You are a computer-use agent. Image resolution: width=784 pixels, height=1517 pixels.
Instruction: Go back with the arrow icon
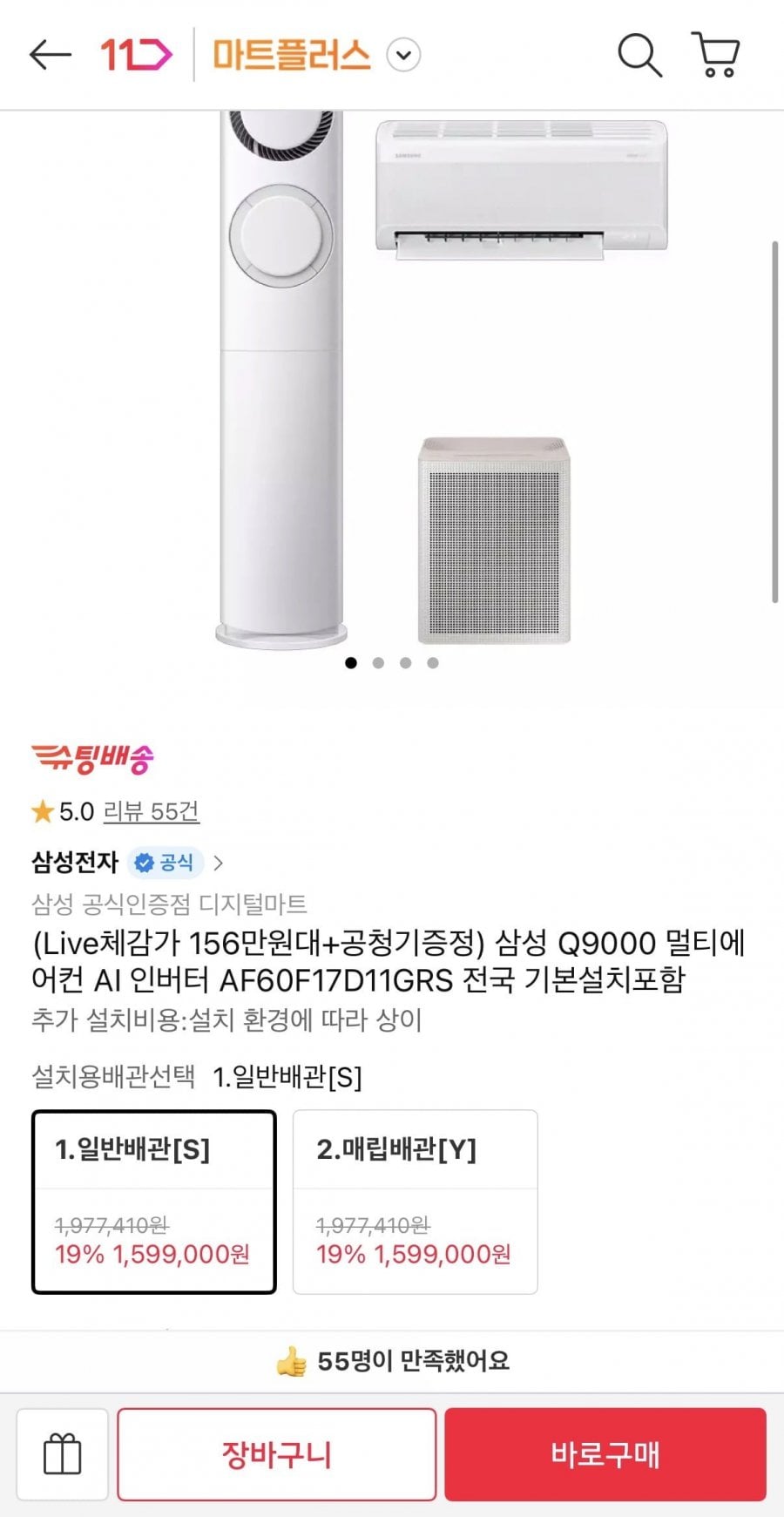[50, 55]
